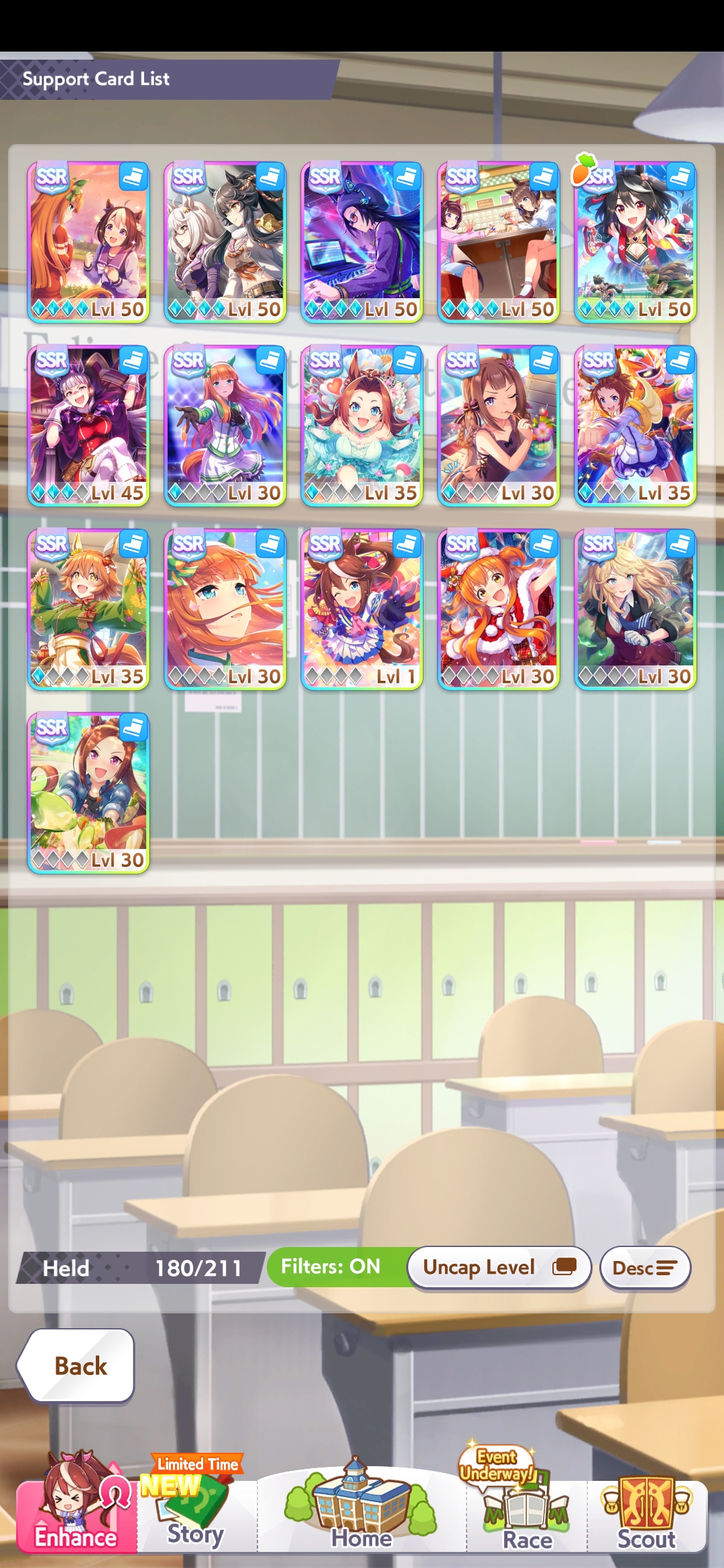Open the Race tab
724x1568 pixels.
(x=527, y=1508)
